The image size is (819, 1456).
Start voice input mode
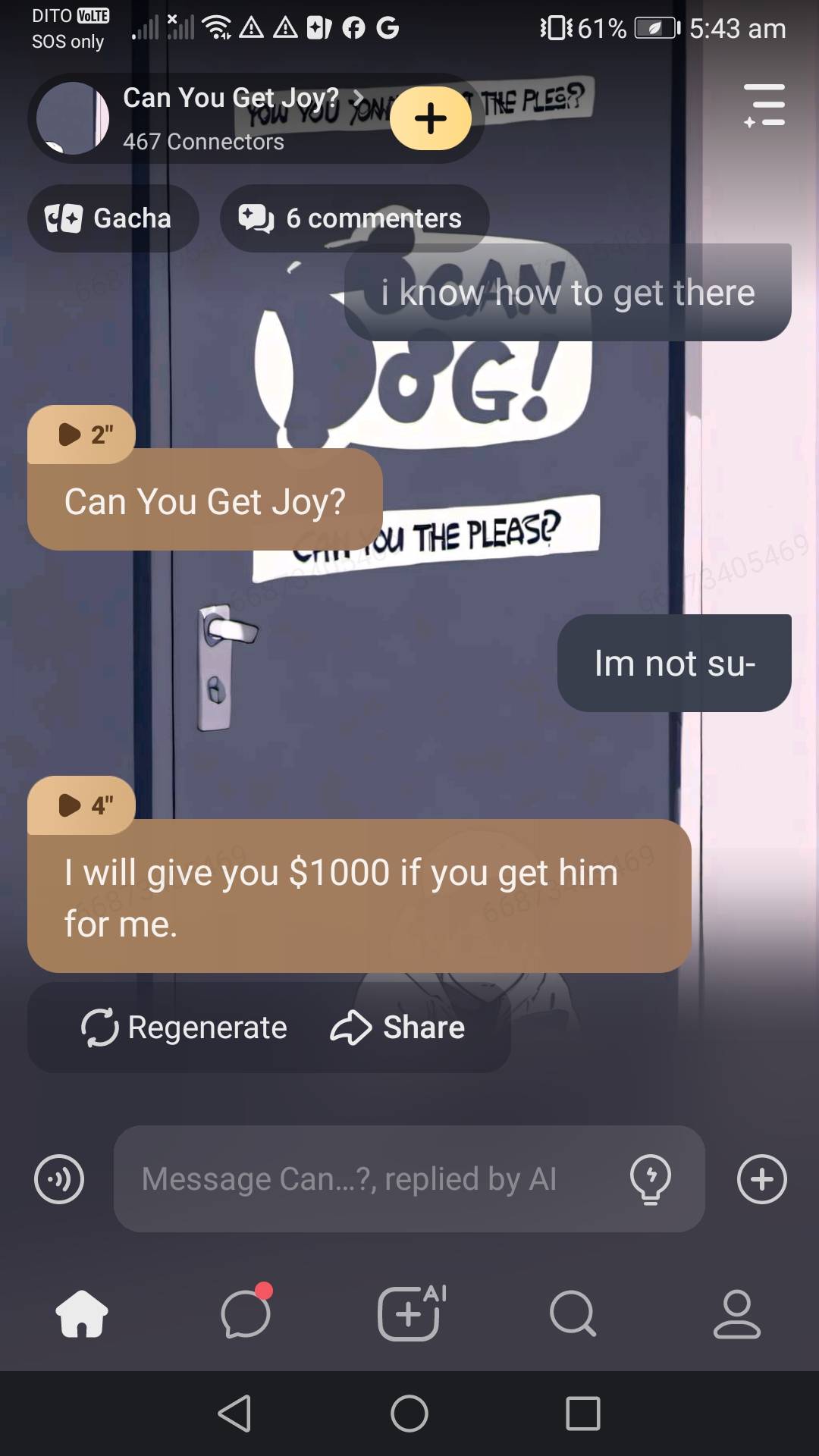pos(59,1179)
